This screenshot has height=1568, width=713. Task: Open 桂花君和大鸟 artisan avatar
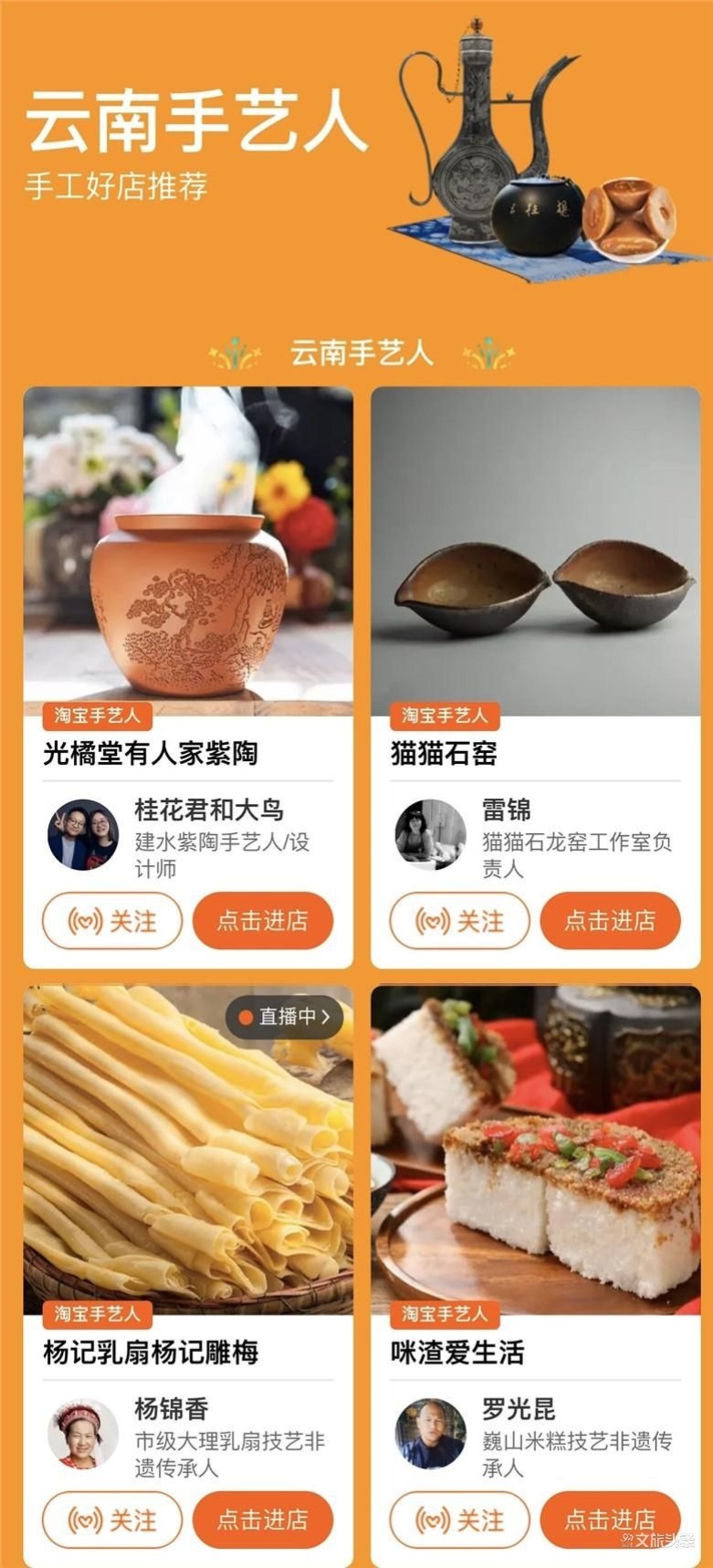tap(83, 834)
